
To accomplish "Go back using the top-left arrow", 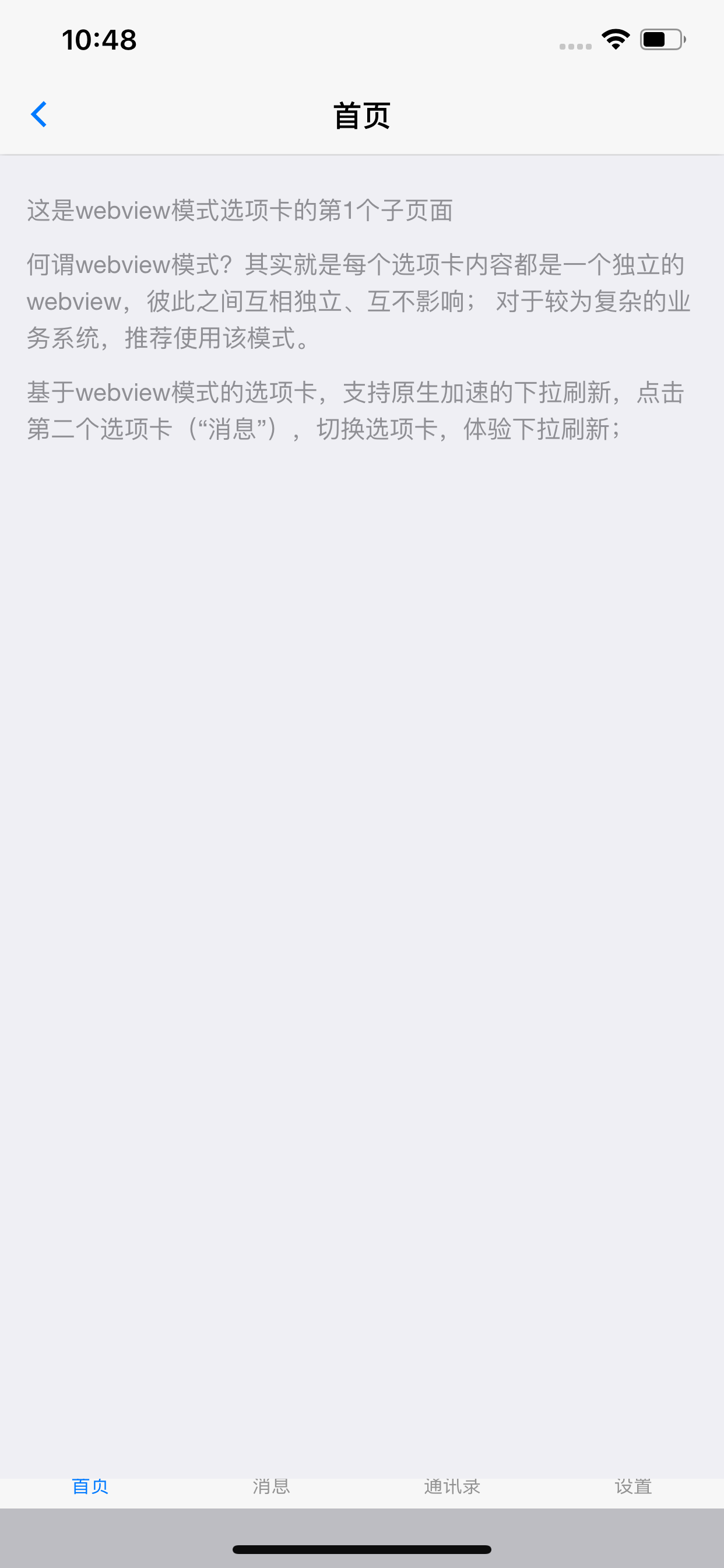I will point(39,114).
